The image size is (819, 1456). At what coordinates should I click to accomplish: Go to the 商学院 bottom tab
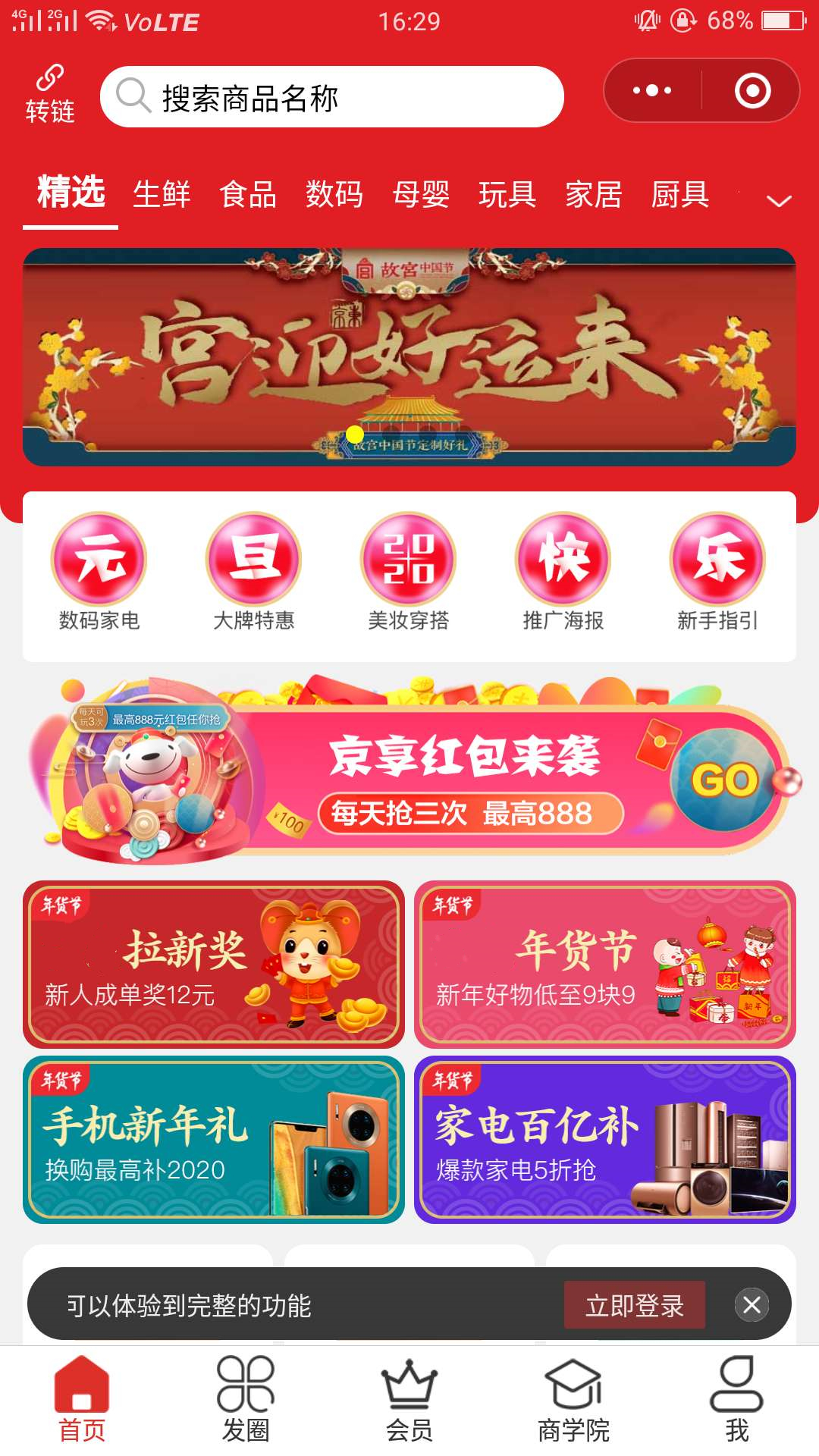click(x=573, y=1399)
